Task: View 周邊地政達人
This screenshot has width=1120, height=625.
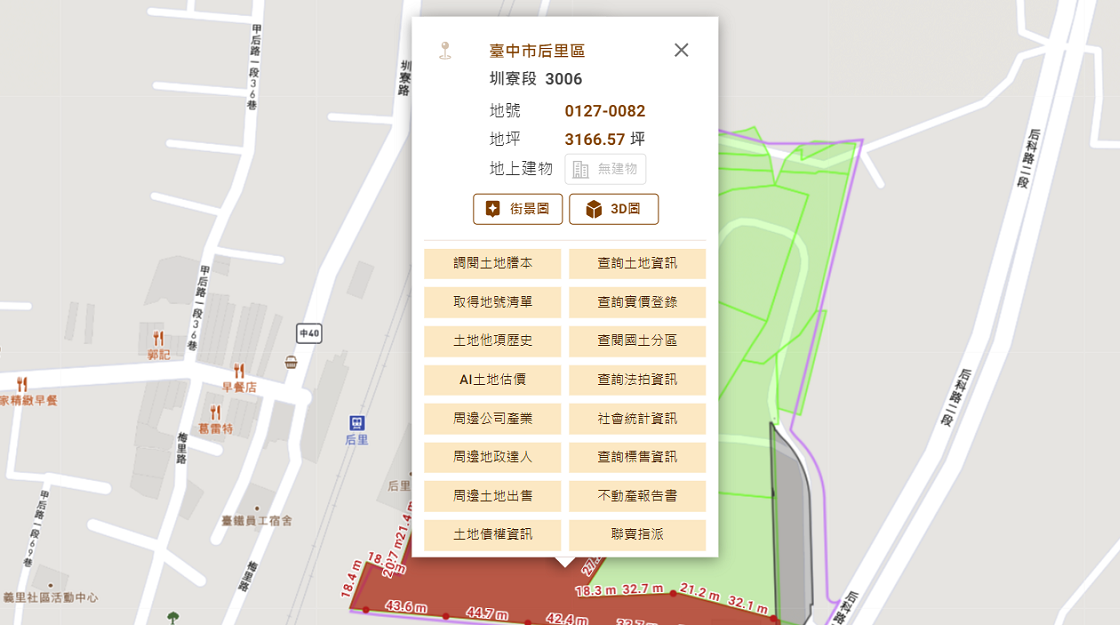Action: click(492, 457)
